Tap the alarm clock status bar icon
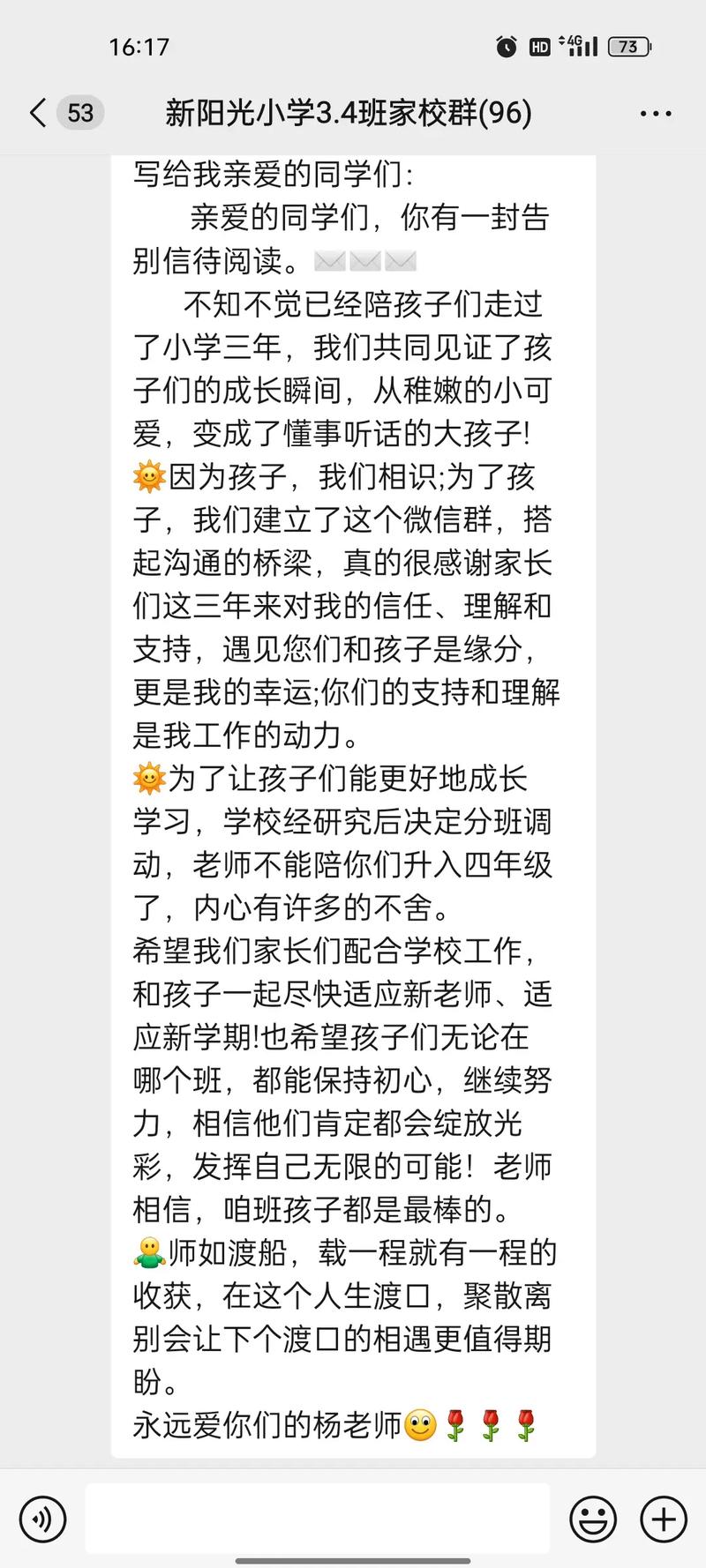This screenshot has height=1568, width=706. pyautogui.click(x=505, y=47)
